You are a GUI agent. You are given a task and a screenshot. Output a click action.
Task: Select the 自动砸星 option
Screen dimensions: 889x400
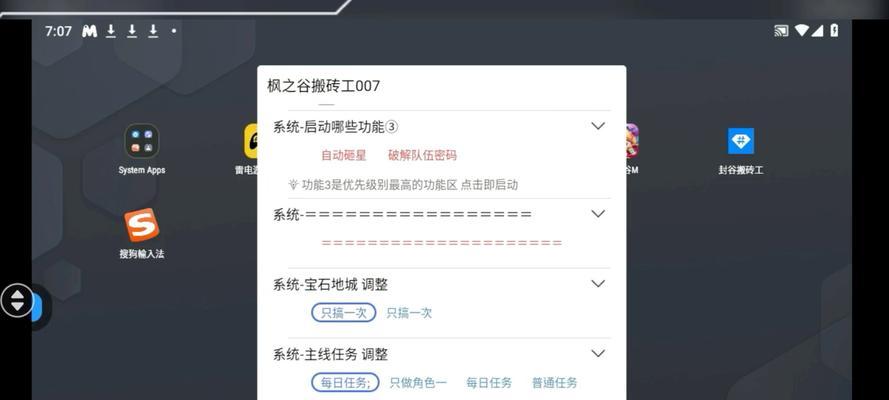[x=343, y=155]
